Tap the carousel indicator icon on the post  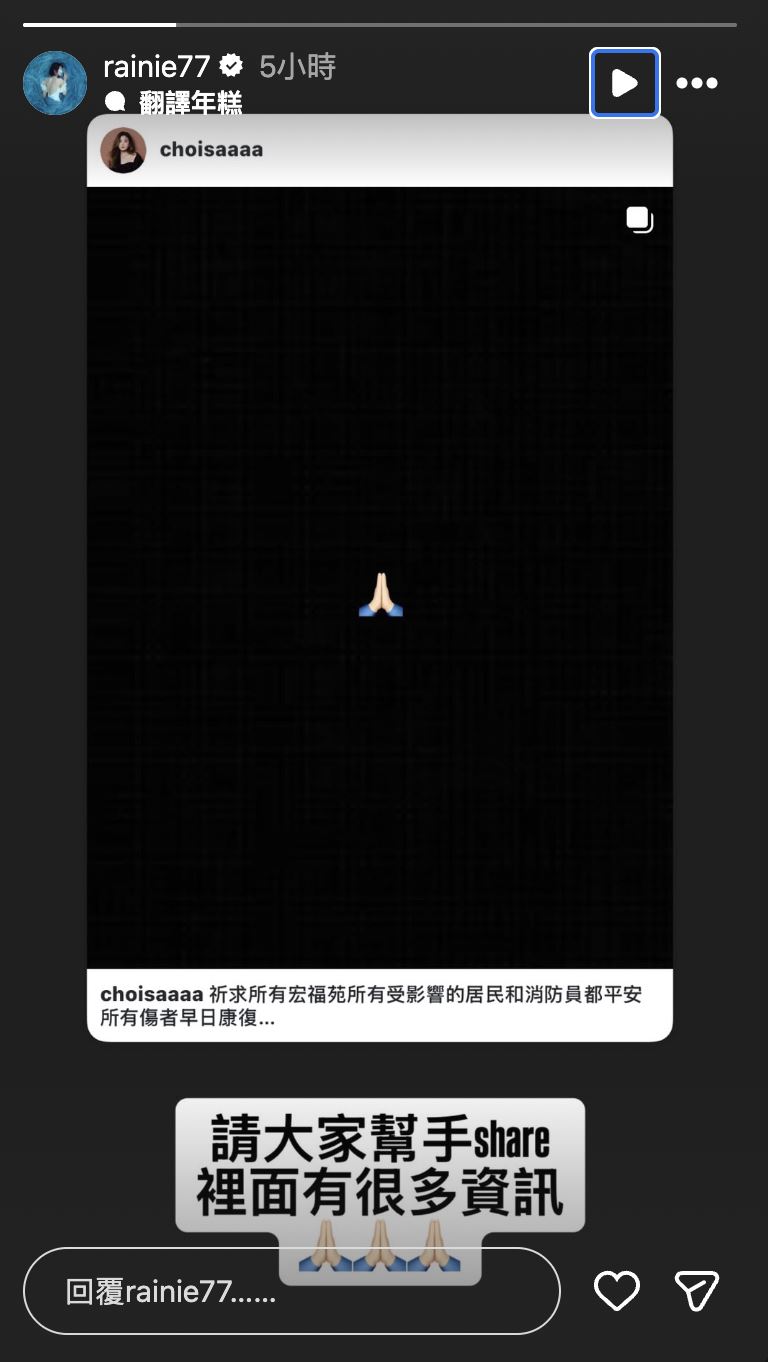641,219
